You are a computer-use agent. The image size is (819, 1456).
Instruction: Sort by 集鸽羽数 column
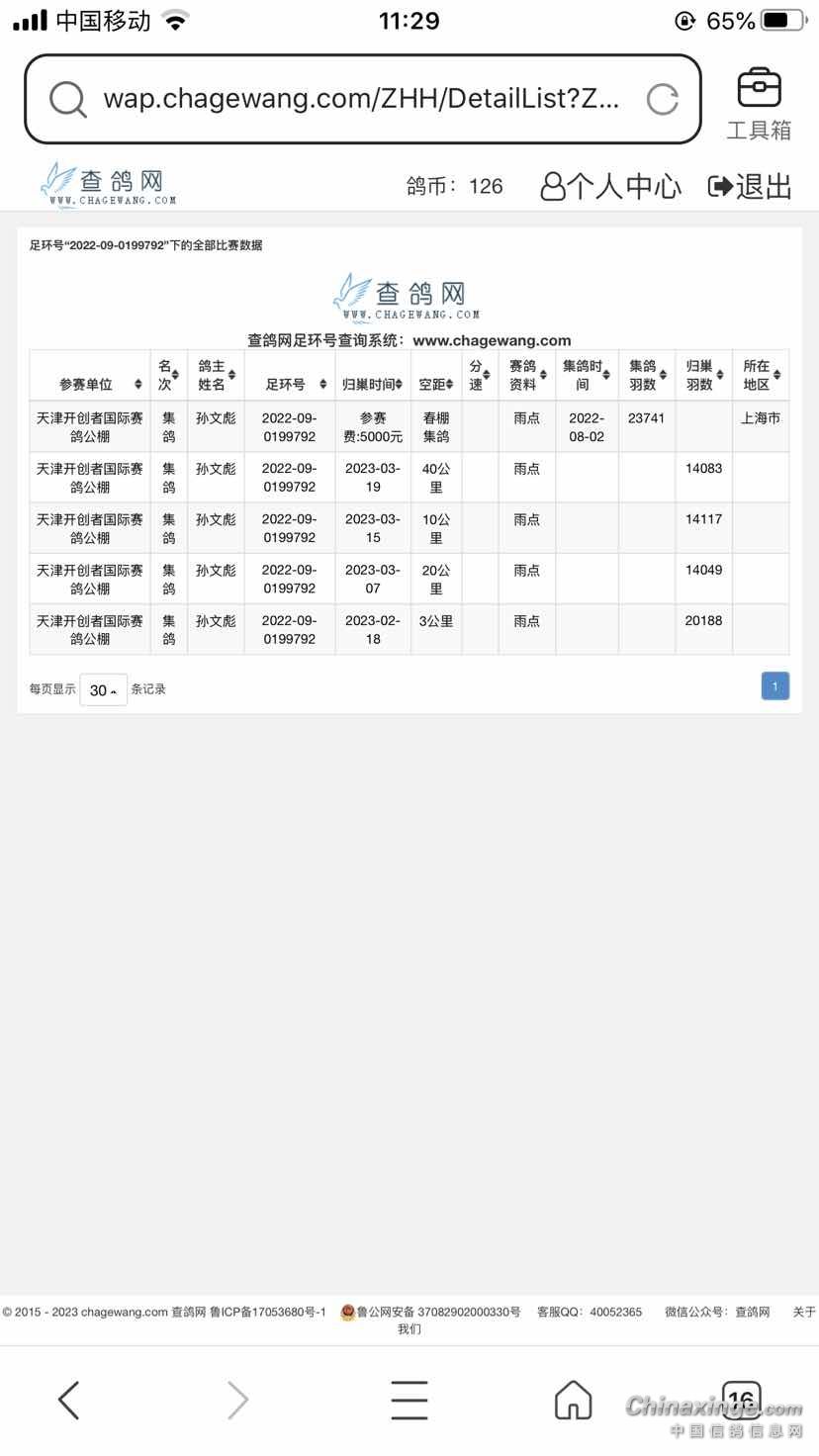(x=647, y=375)
